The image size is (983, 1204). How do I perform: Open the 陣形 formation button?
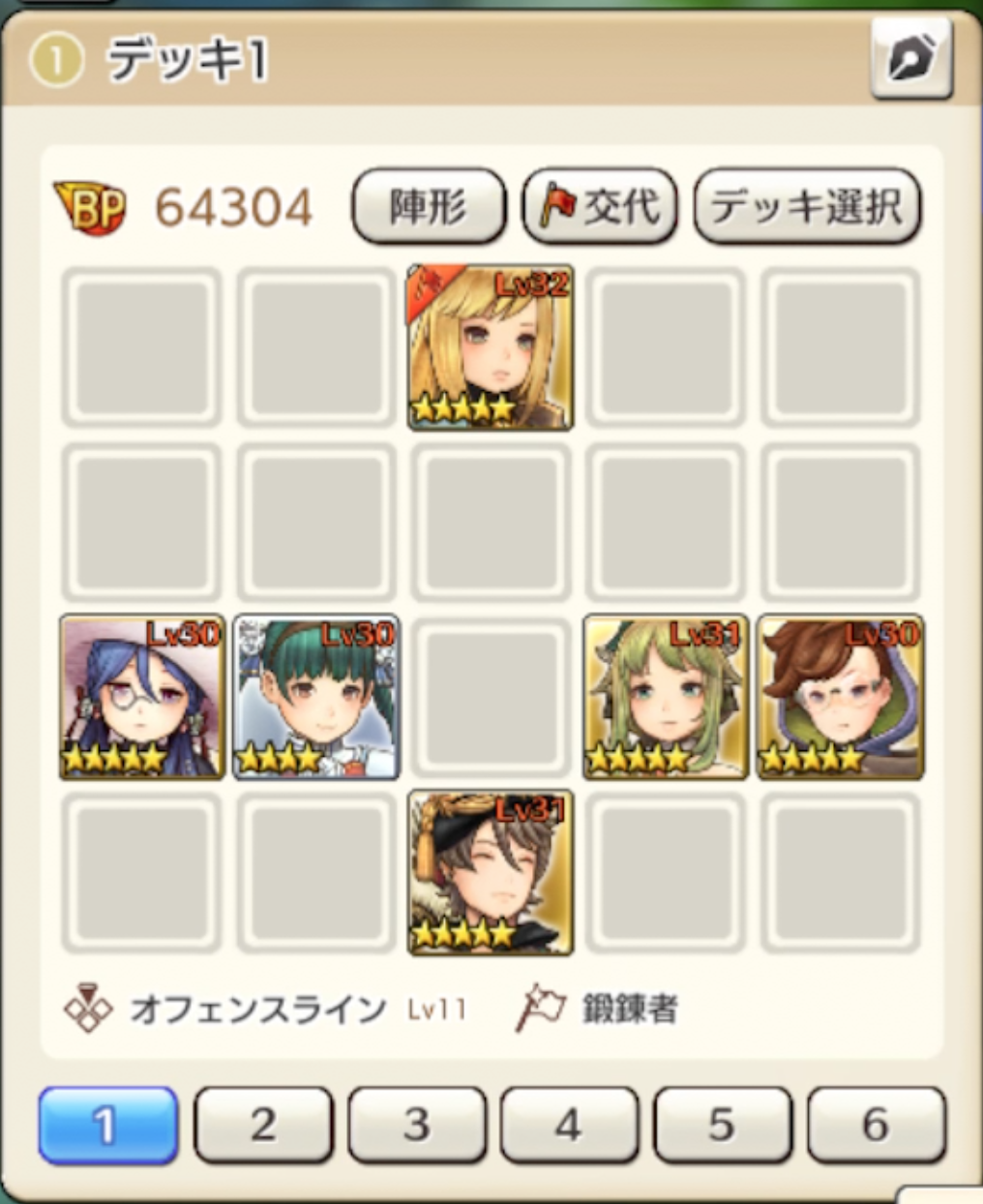(429, 206)
